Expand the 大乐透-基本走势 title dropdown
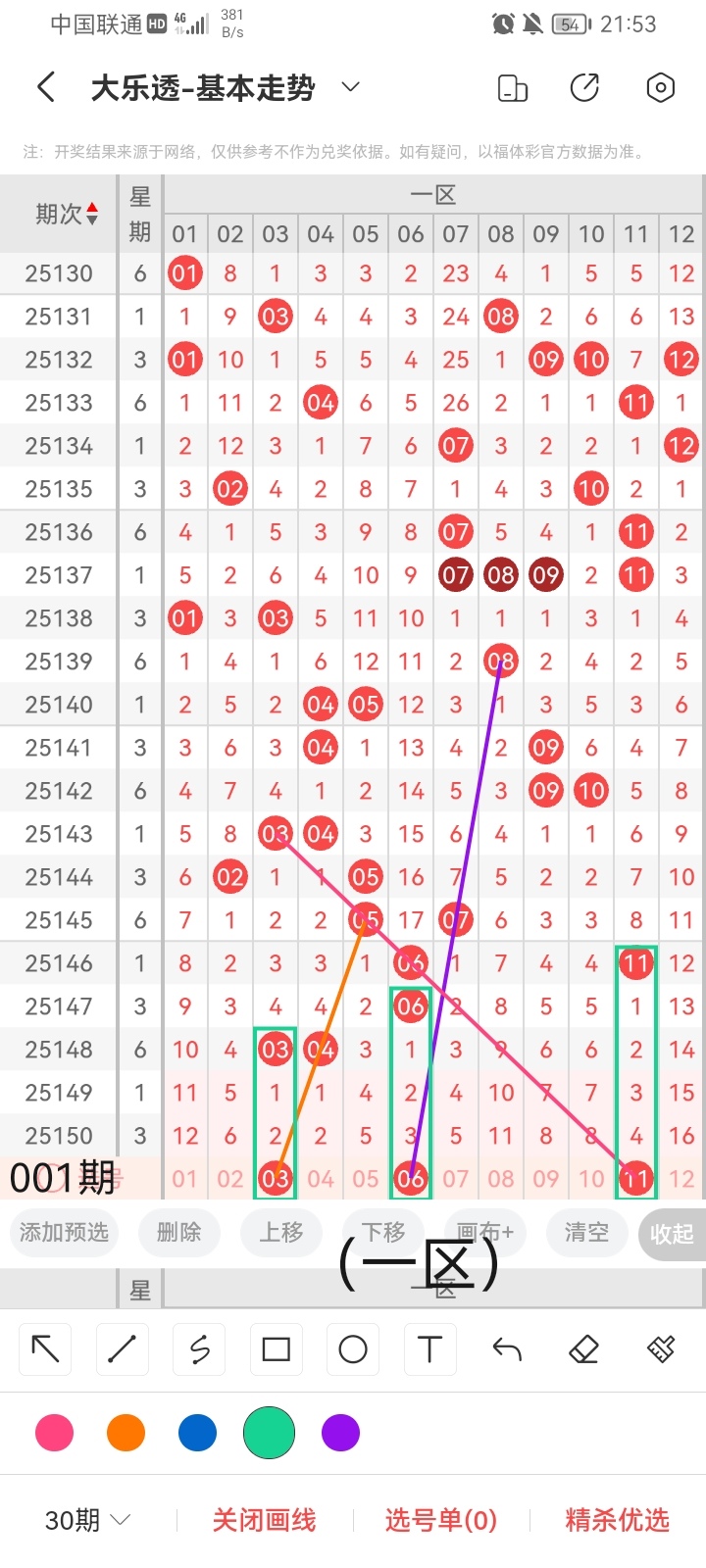The height and width of the screenshot is (1568, 706). point(350,88)
